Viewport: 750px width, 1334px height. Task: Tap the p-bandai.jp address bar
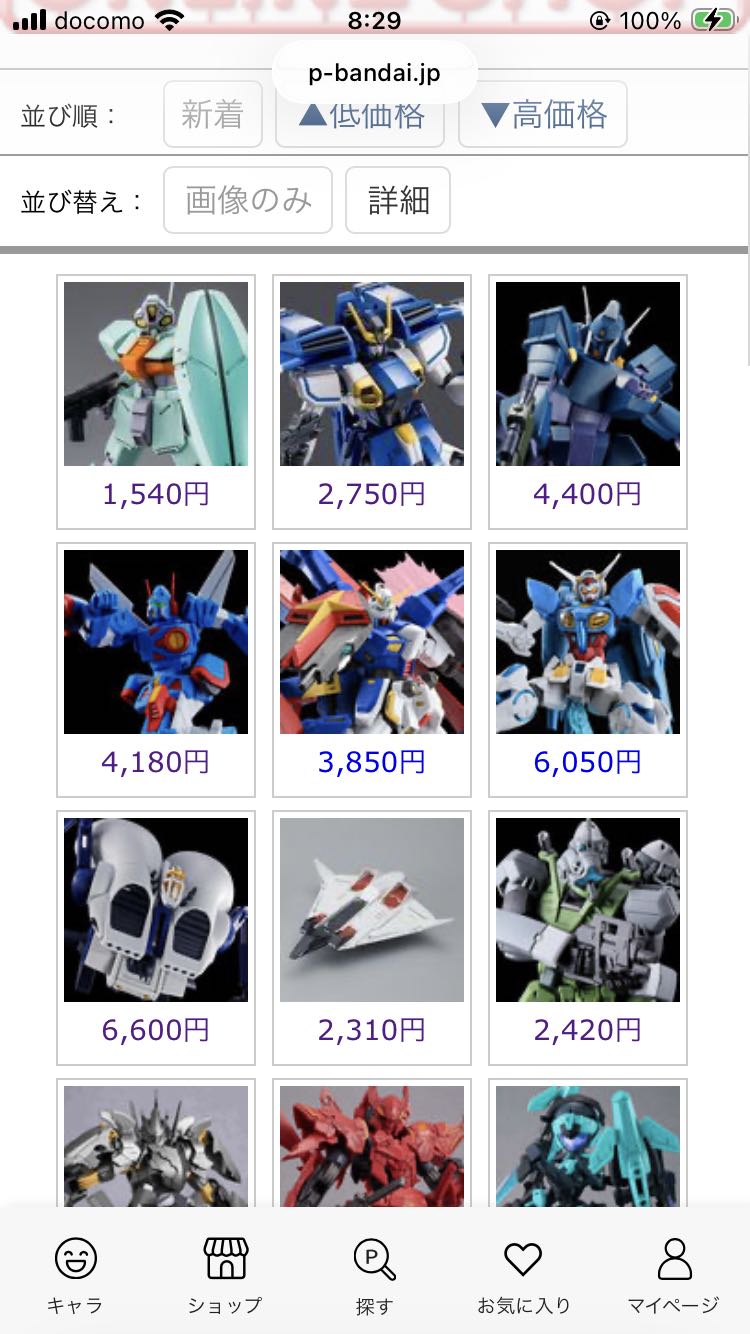(375, 73)
